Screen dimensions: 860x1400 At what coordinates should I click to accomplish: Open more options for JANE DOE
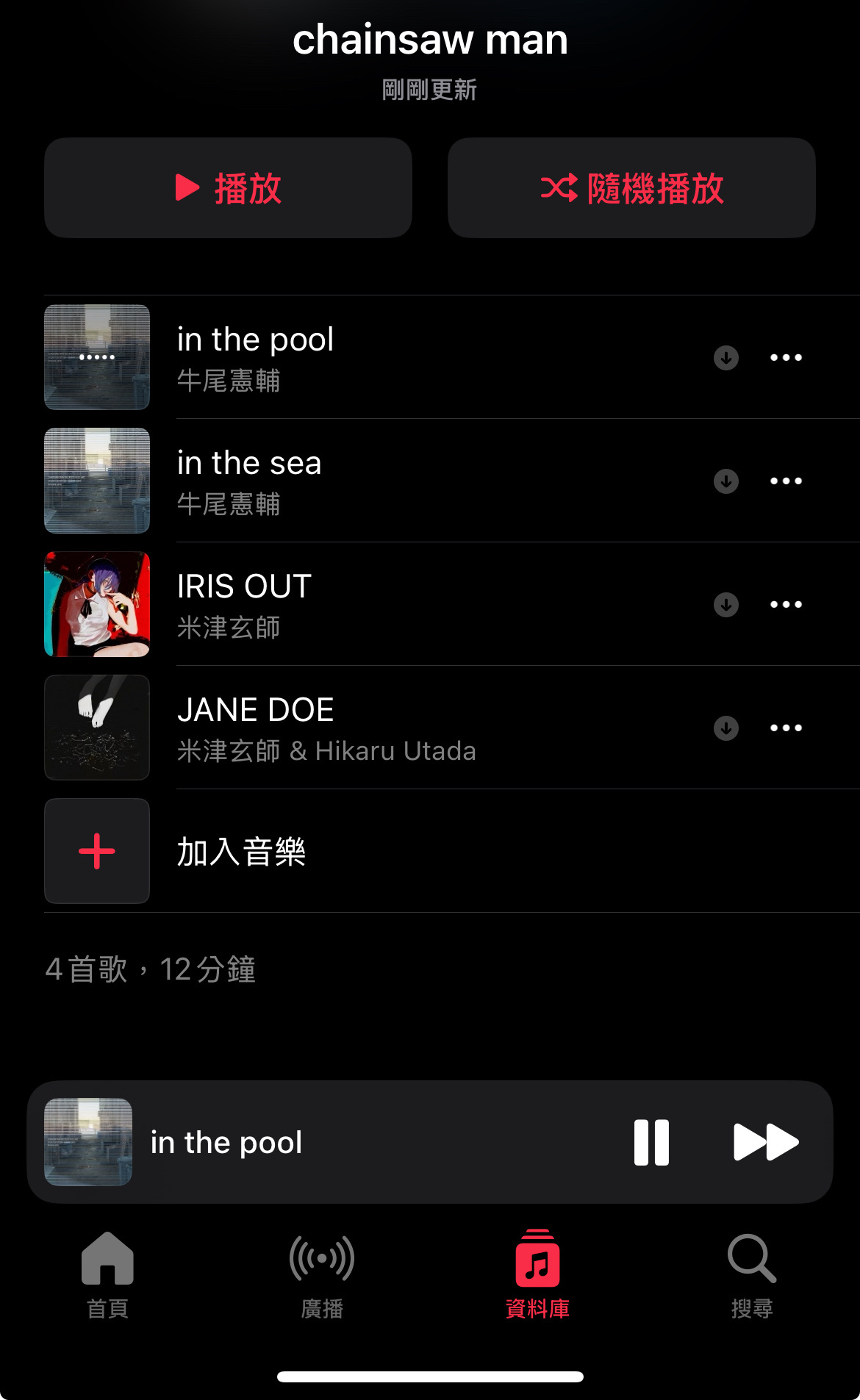point(786,728)
